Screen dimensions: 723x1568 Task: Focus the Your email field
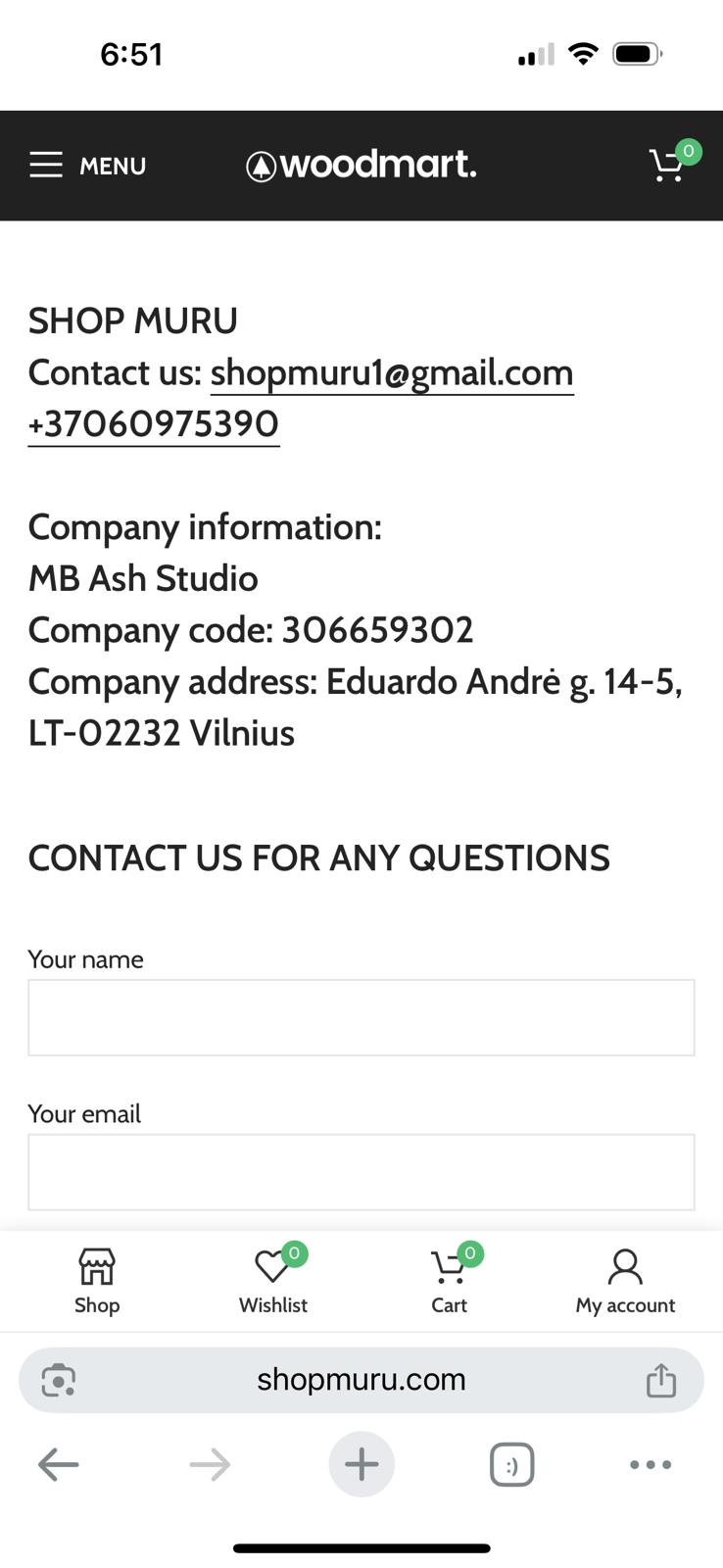361,1172
